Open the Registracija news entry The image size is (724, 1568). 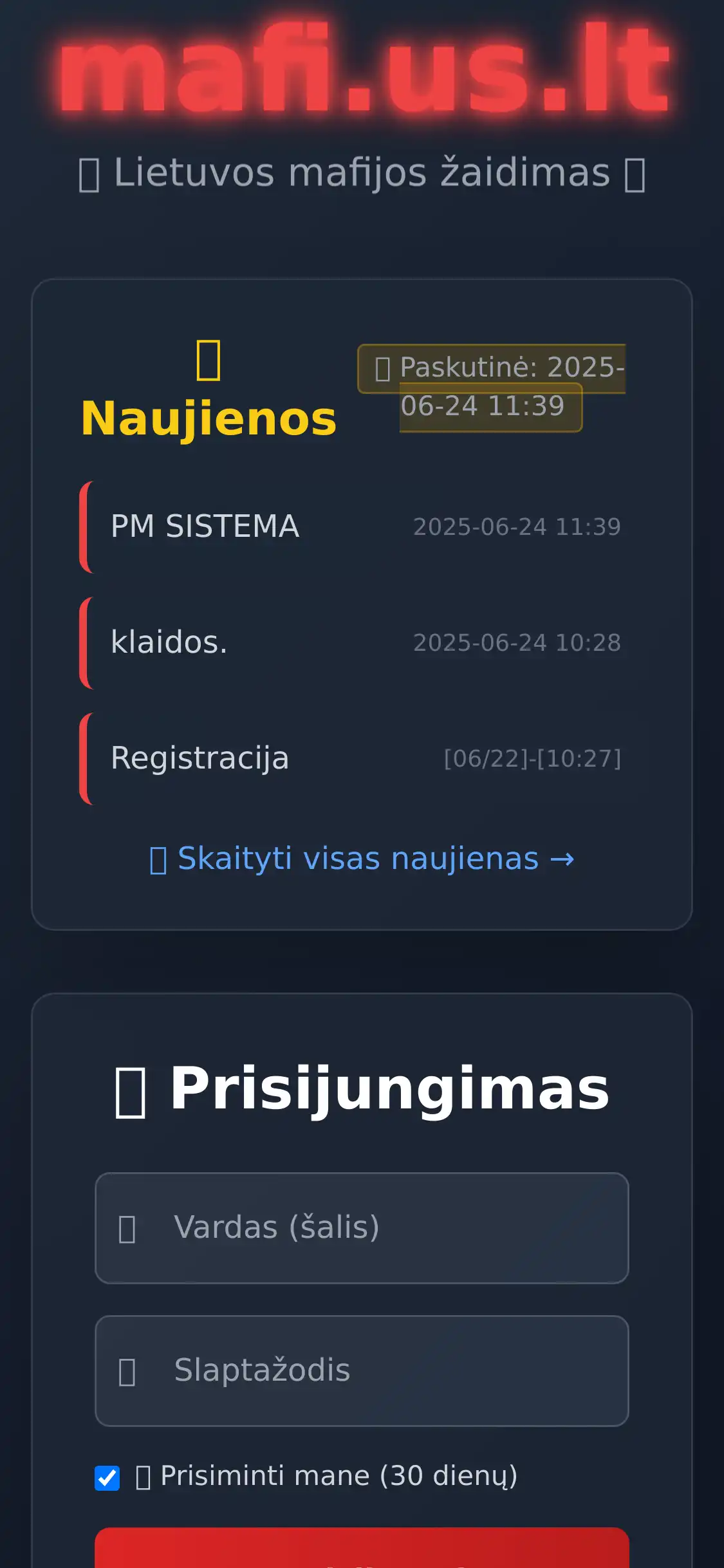(x=200, y=758)
